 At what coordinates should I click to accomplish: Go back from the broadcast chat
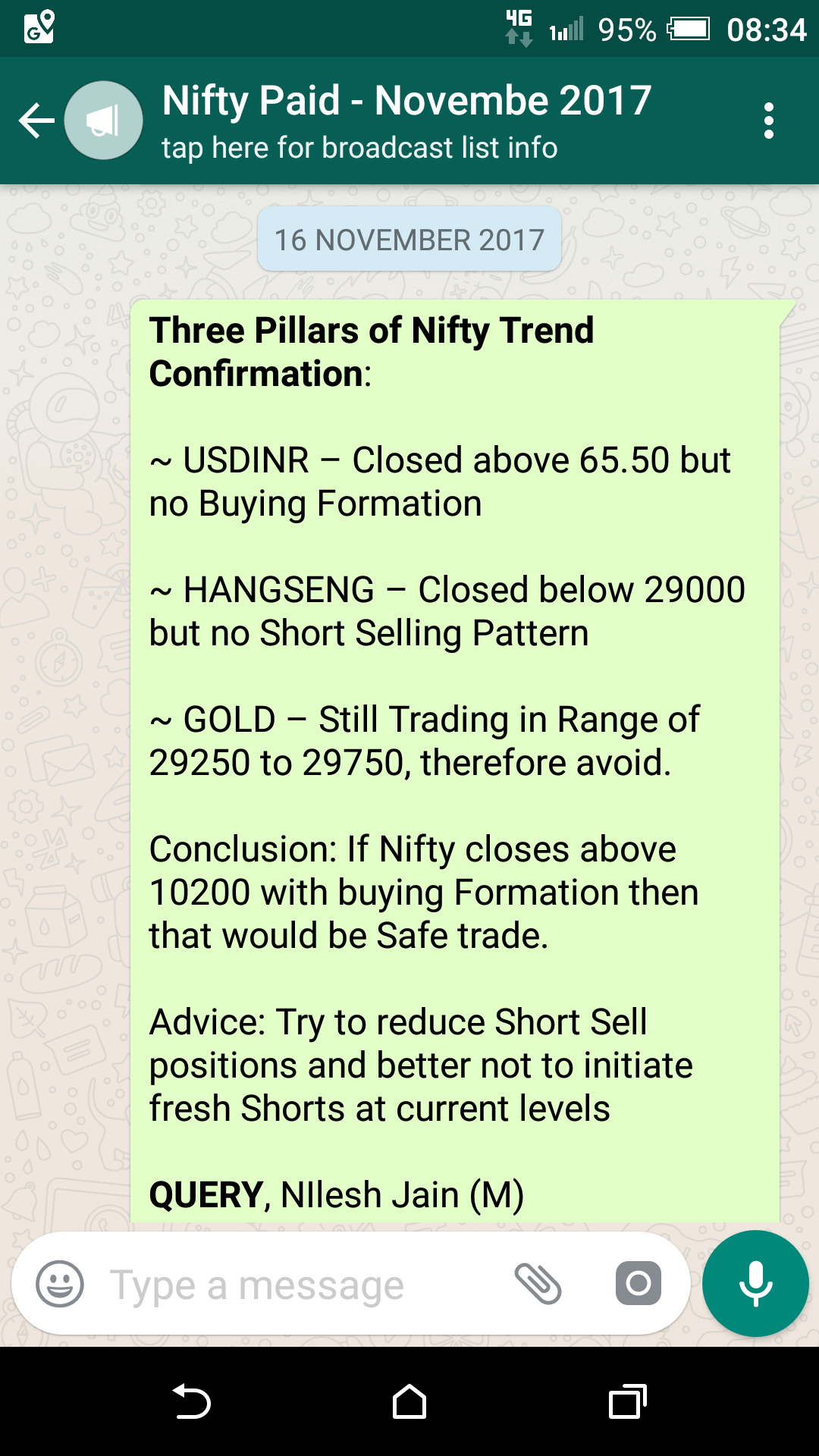[36, 121]
